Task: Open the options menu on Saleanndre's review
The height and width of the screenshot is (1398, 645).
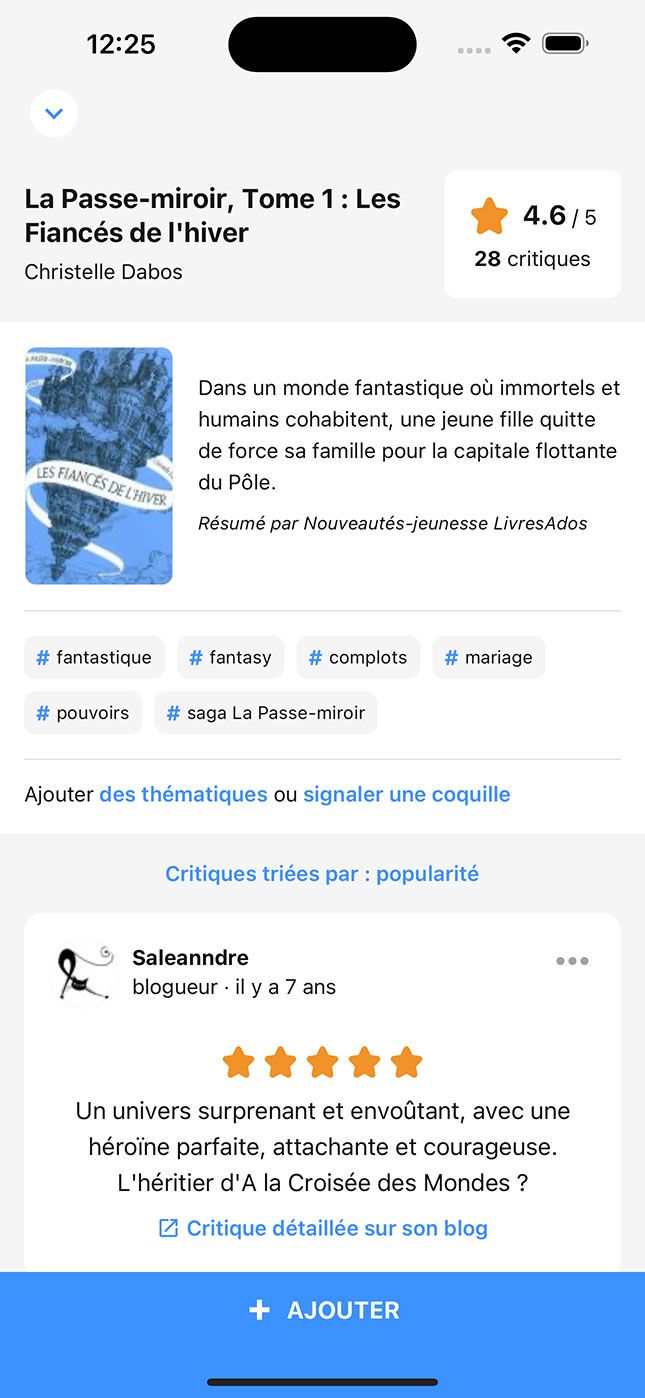Action: coord(572,961)
